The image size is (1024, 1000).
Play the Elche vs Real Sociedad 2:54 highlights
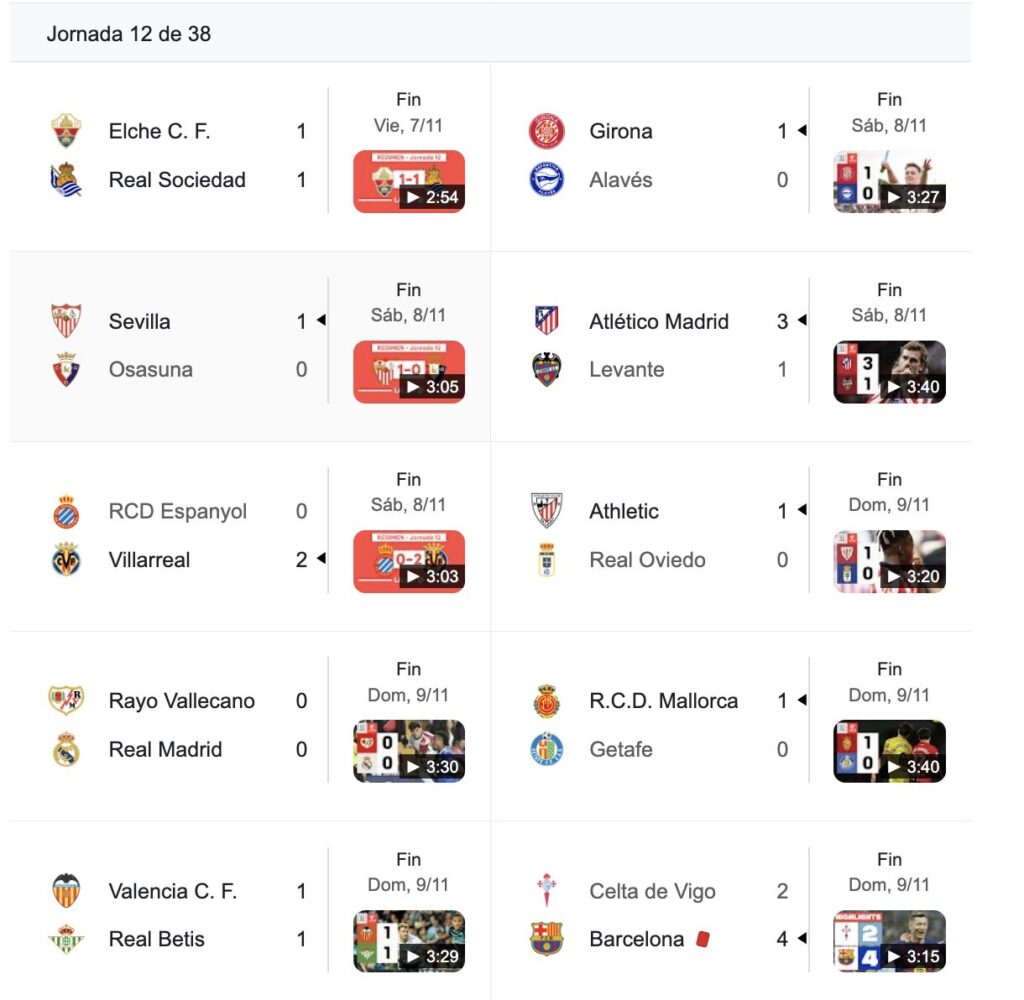(x=409, y=181)
